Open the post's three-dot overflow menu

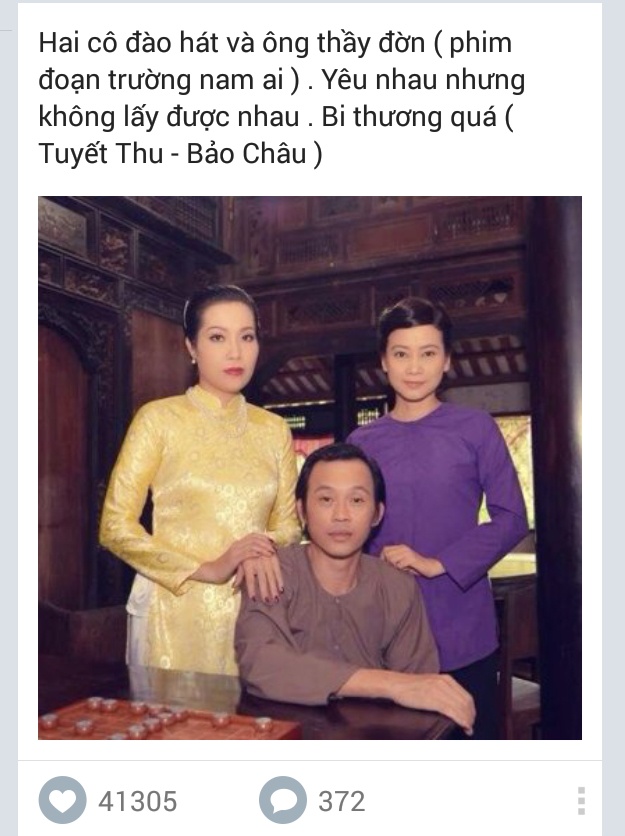(x=581, y=800)
